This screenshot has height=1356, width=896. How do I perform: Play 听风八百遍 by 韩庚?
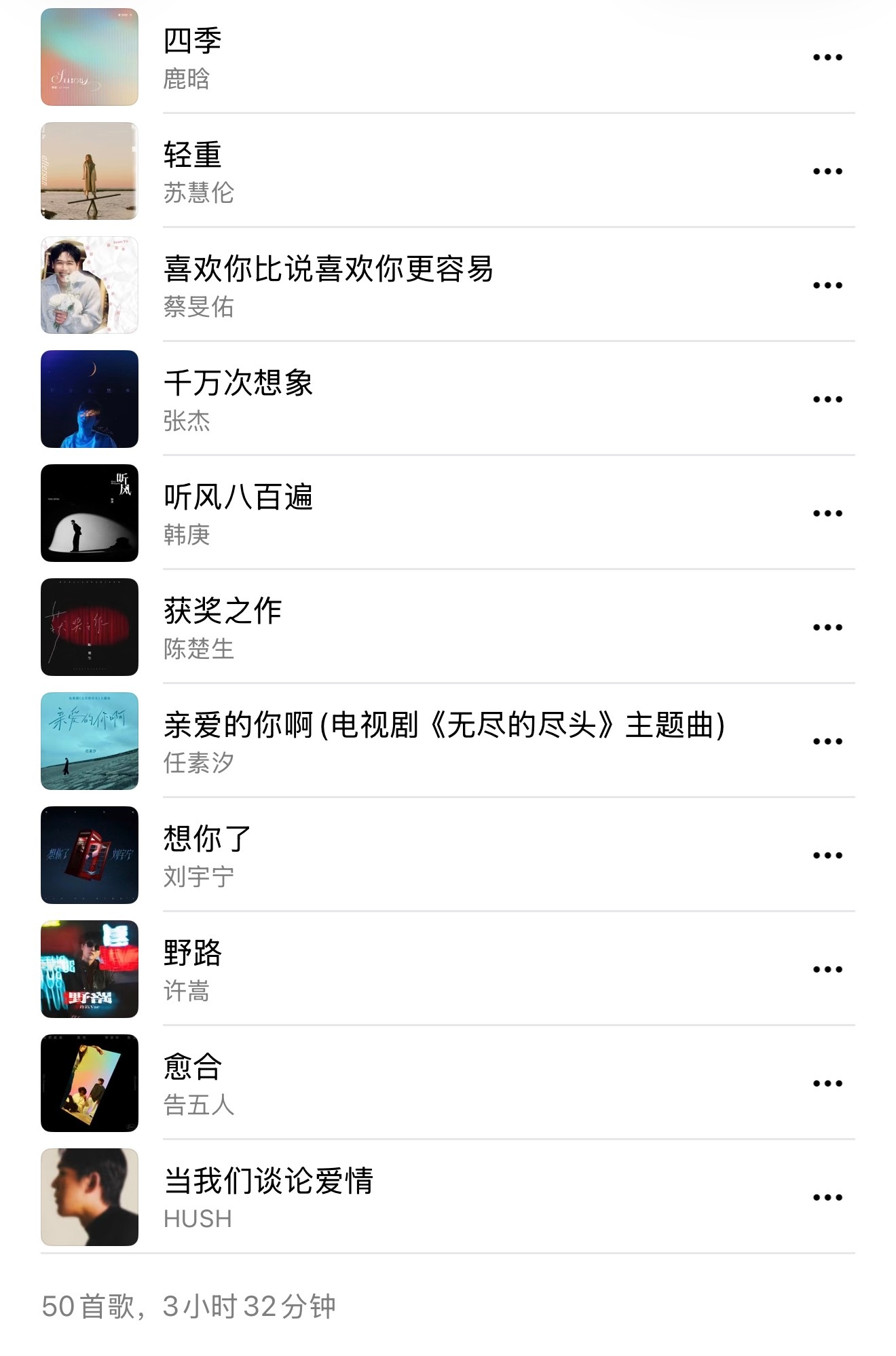[238, 498]
